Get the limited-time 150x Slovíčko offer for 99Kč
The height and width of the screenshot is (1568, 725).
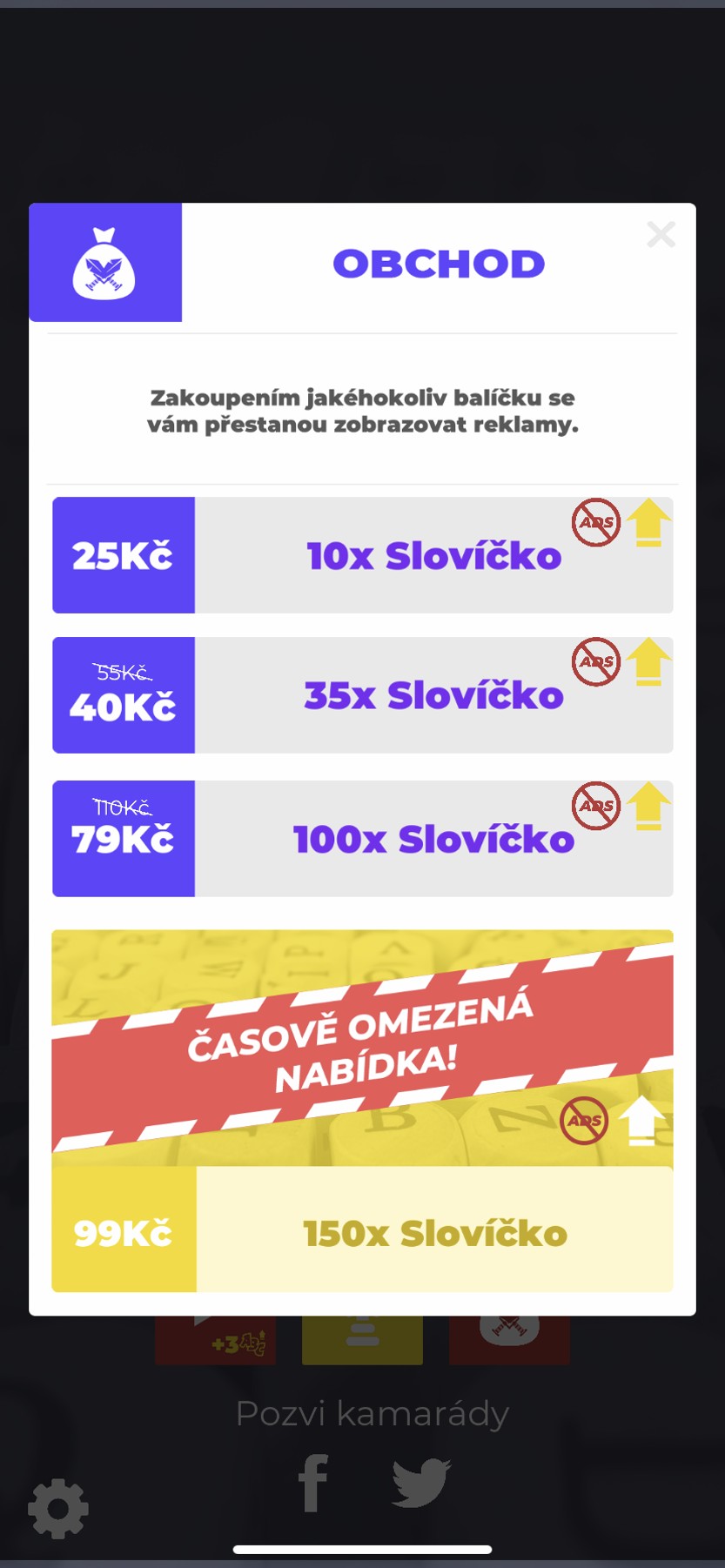pyautogui.click(x=362, y=1229)
